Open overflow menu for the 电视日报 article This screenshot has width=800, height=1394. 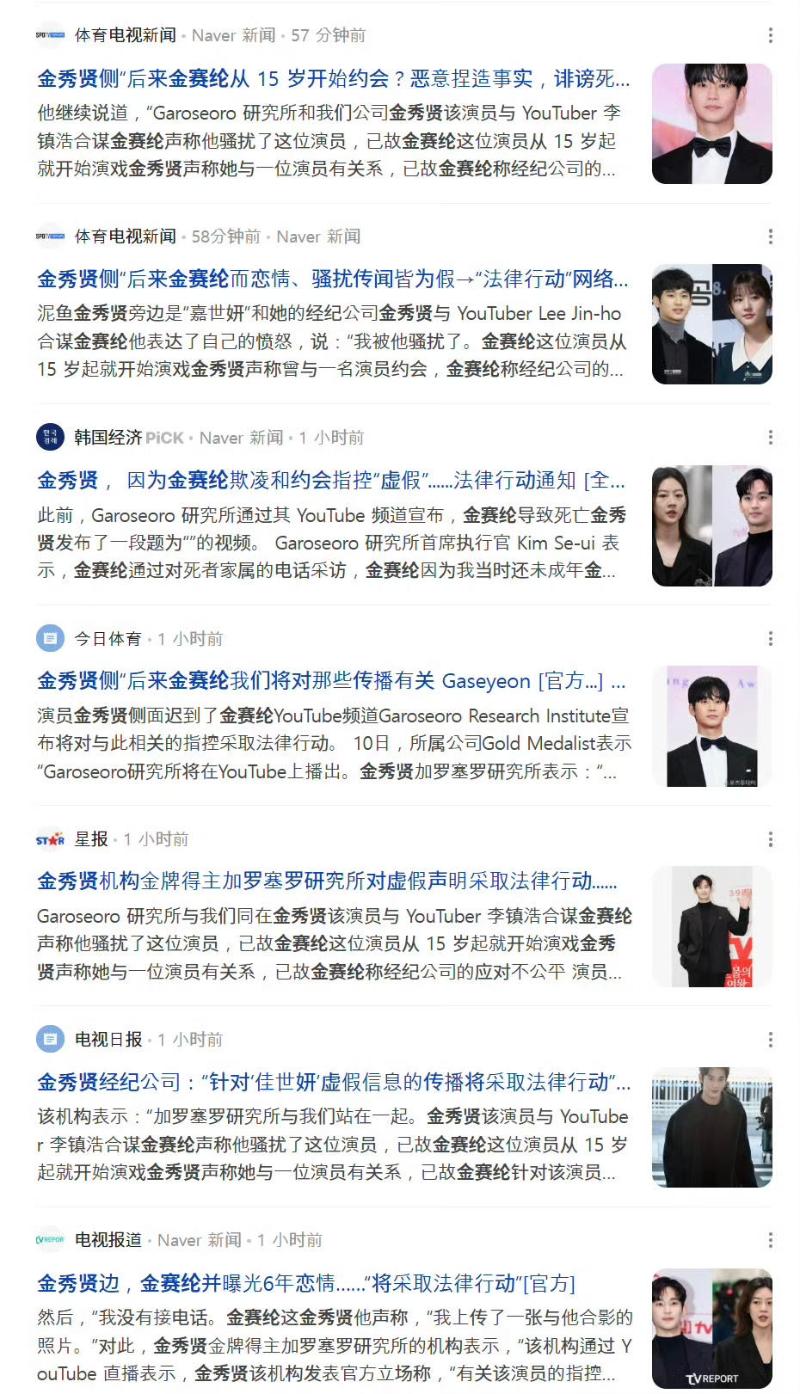[770, 1039]
